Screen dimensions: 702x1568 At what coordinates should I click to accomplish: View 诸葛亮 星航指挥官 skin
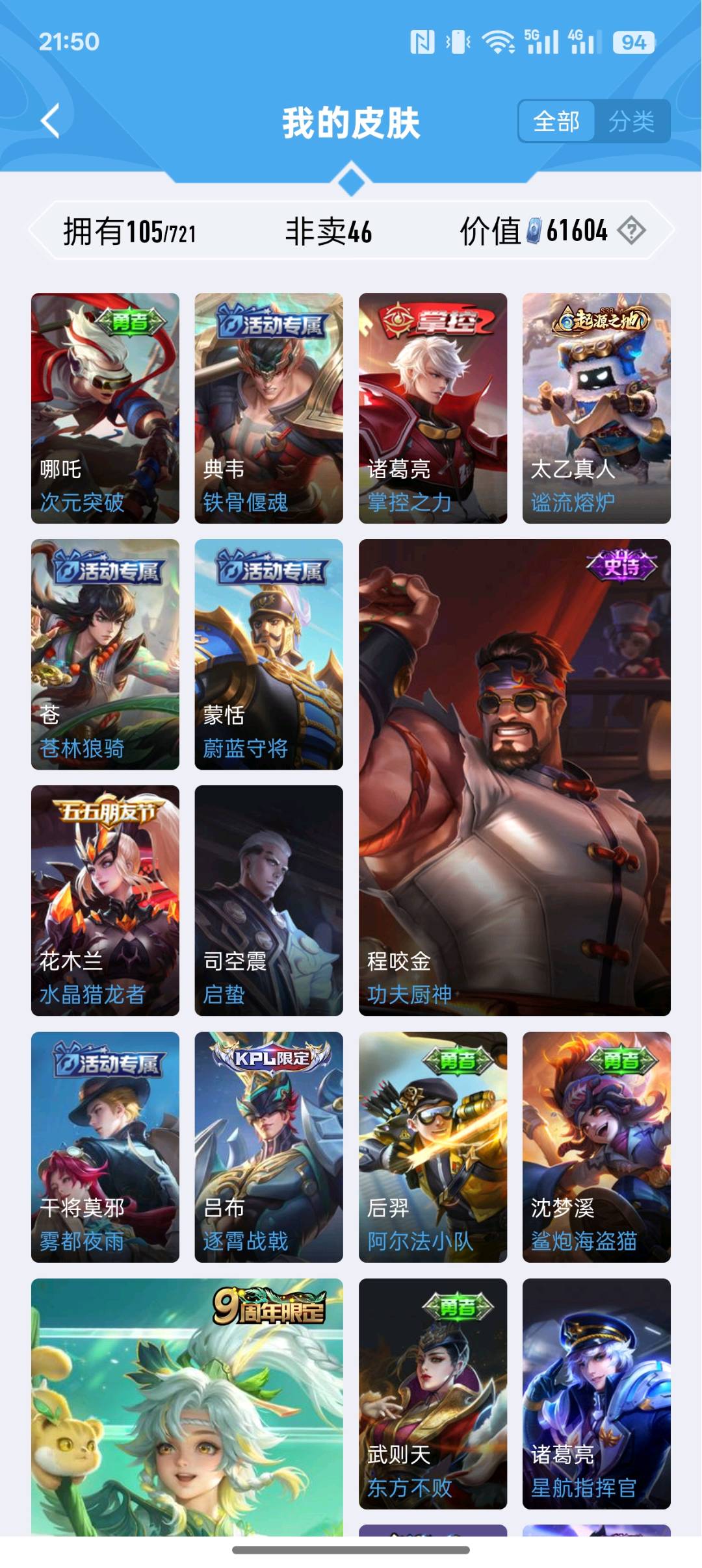tap(596, 1393)
